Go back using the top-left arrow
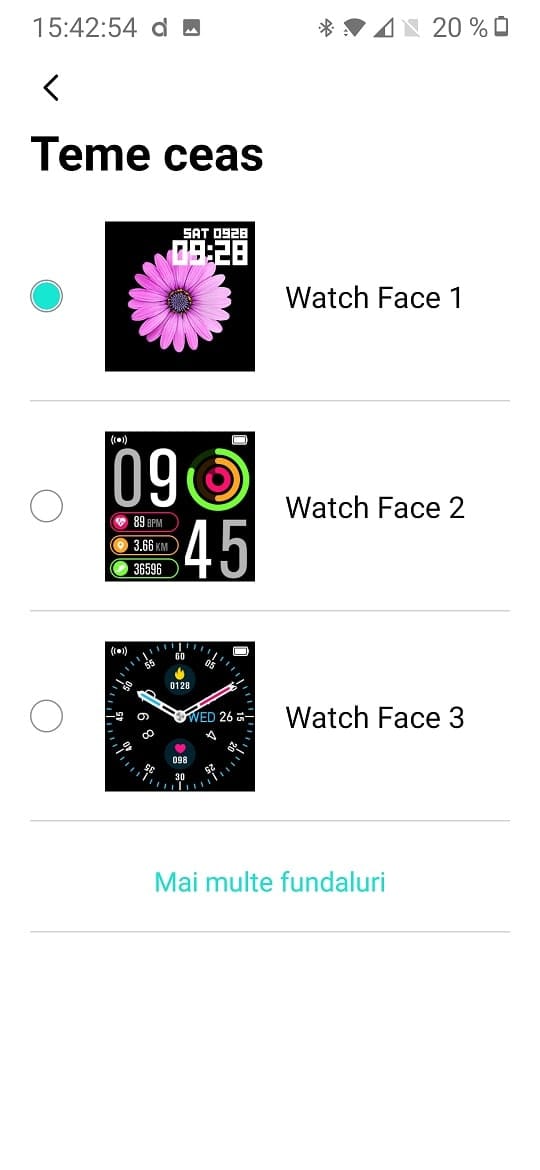The width and height of the screenshot is (540, 1170). [51, 88]
